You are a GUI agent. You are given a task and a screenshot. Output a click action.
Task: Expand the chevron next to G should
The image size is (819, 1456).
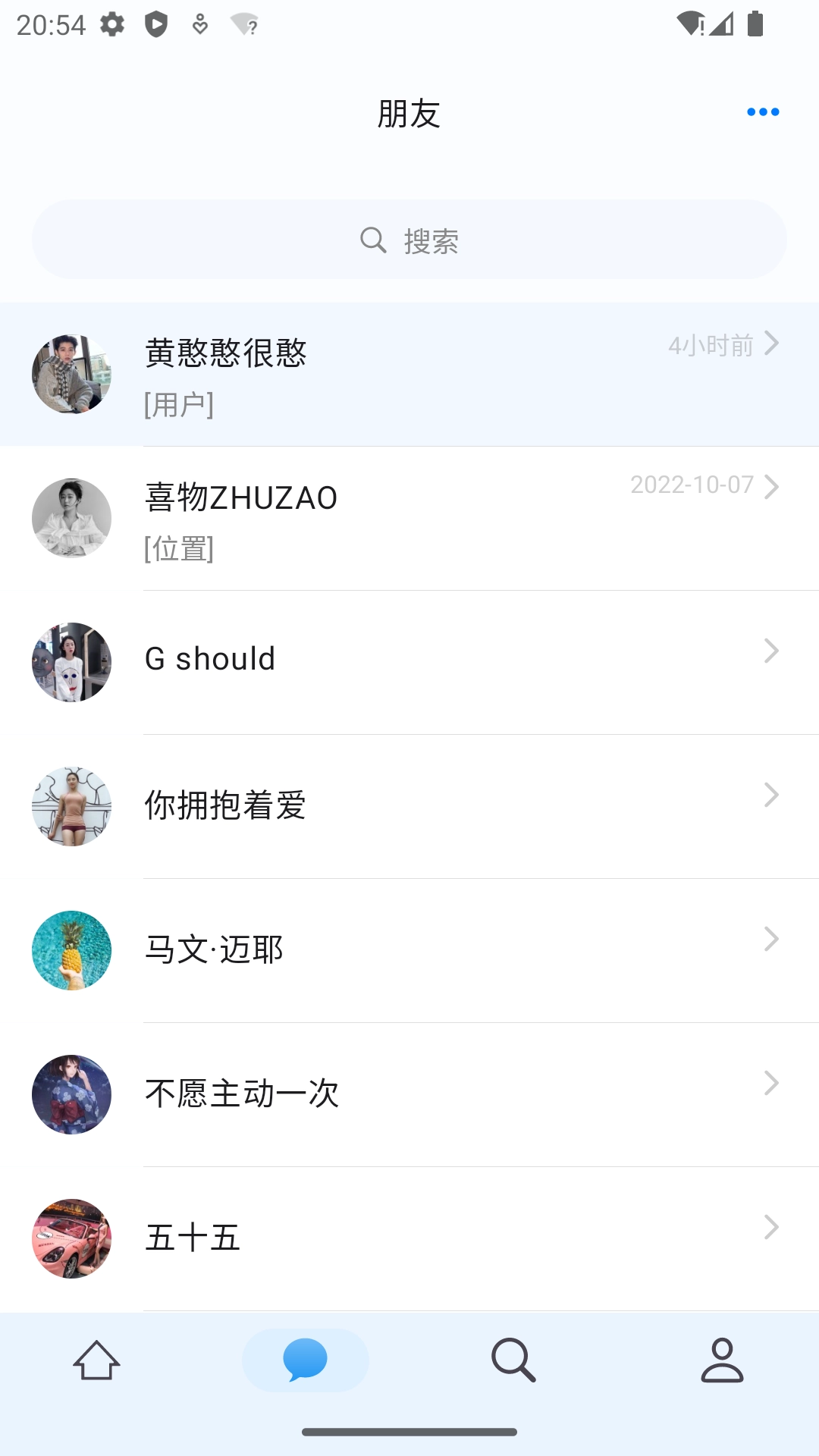coord(772,651)
